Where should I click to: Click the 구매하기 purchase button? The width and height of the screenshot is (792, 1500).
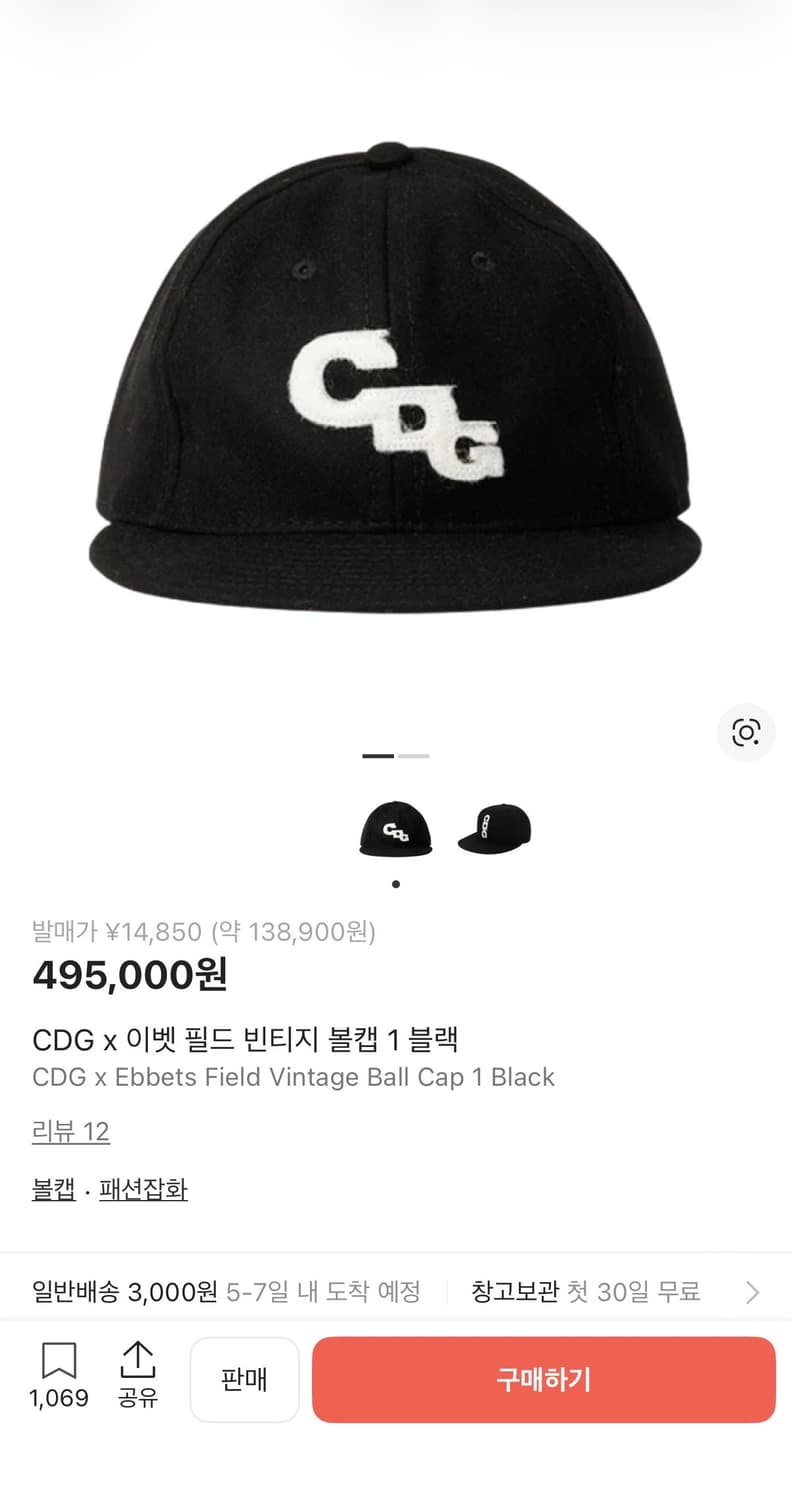tap(544, 1379)
